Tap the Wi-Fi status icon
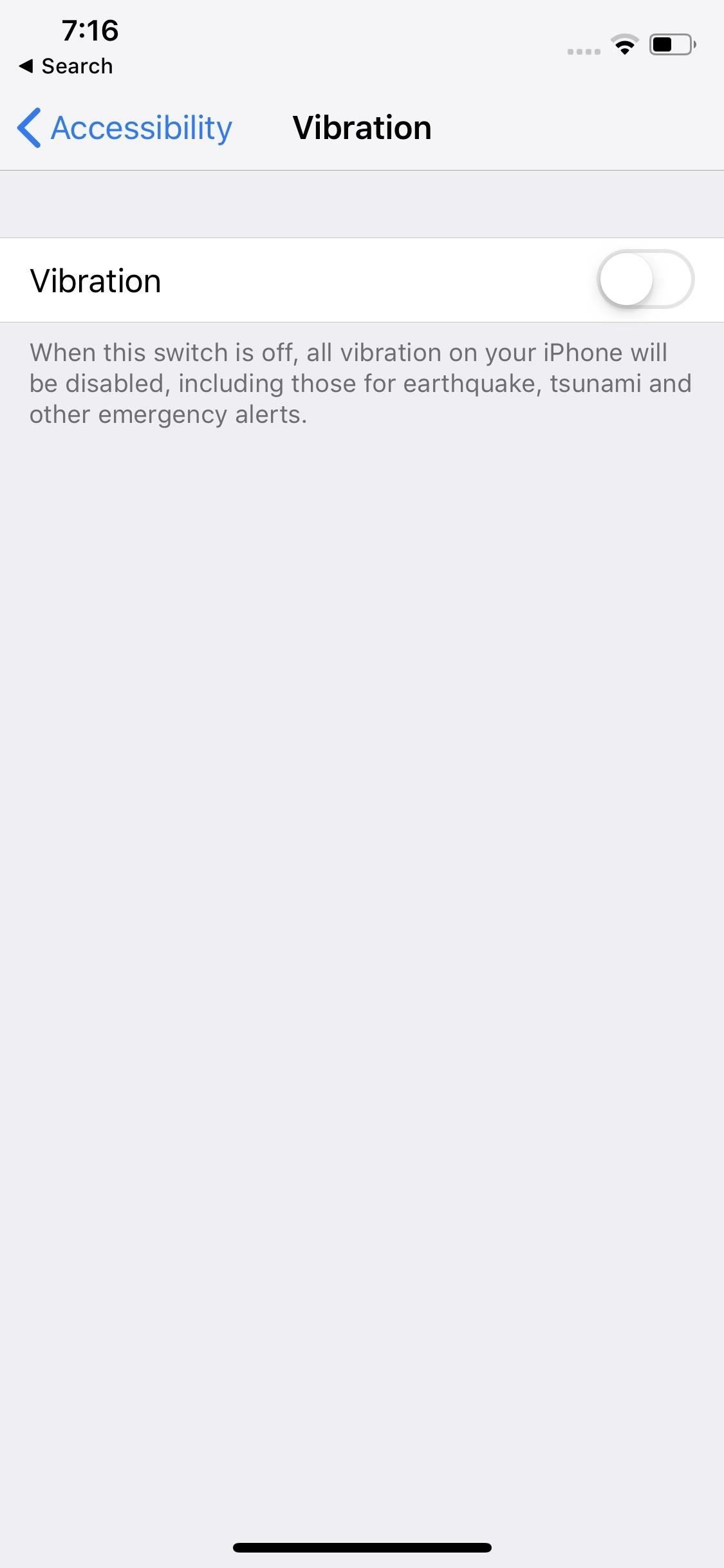The image size is (724, 1568). pyautogui.click(x=623, y=44)
